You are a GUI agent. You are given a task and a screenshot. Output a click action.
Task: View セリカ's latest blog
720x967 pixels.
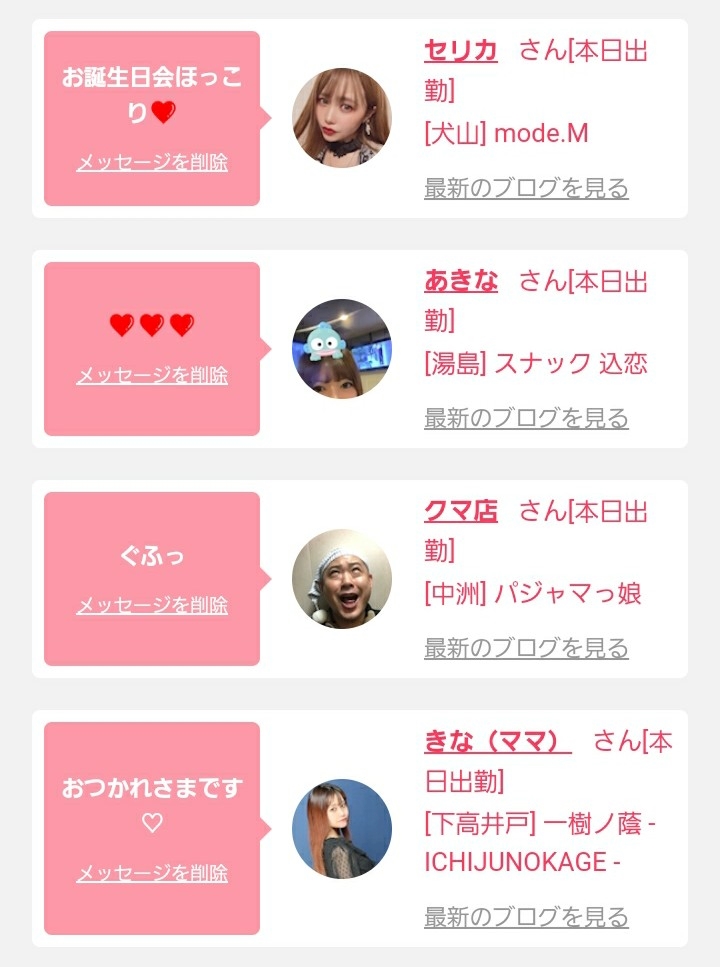point(526,188)
